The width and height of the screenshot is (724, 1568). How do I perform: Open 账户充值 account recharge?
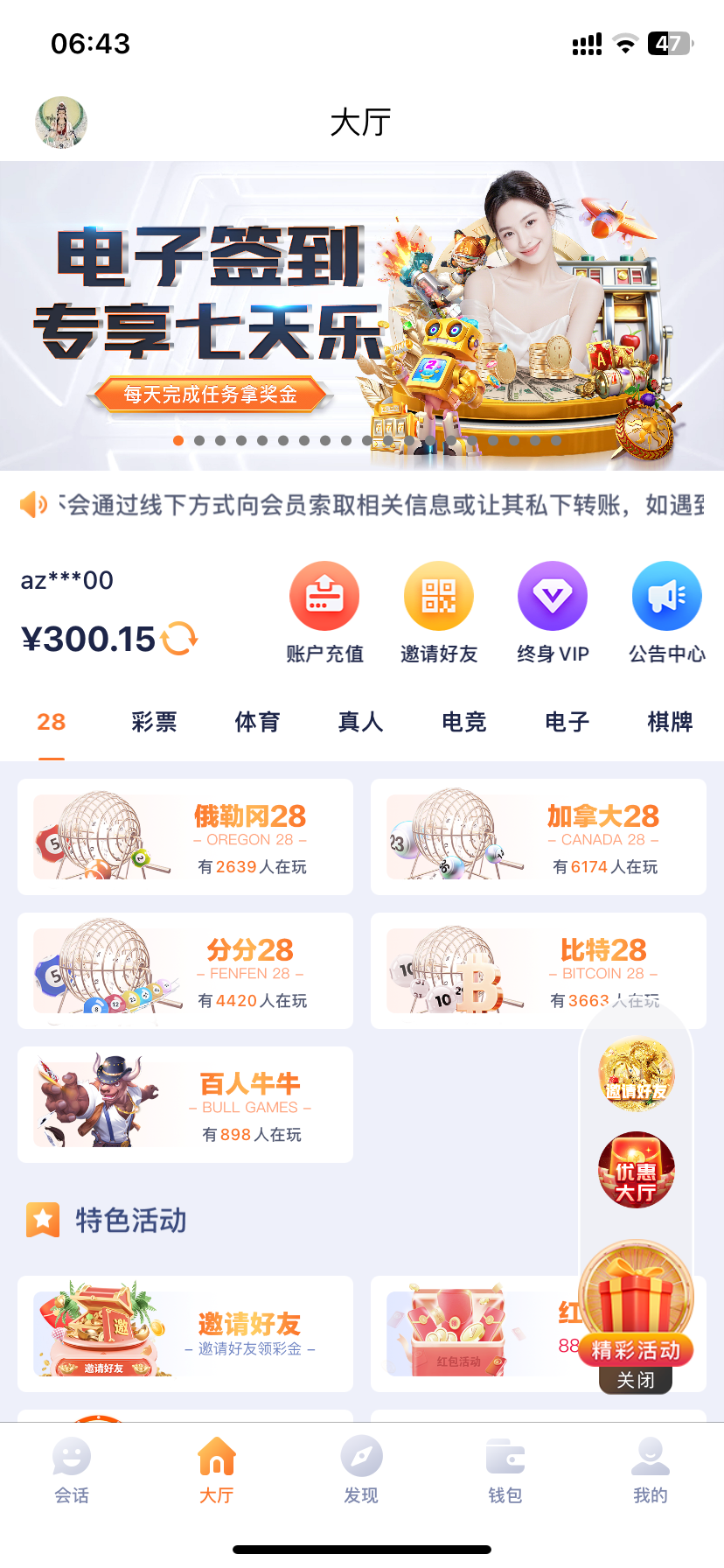pos(324,597)
